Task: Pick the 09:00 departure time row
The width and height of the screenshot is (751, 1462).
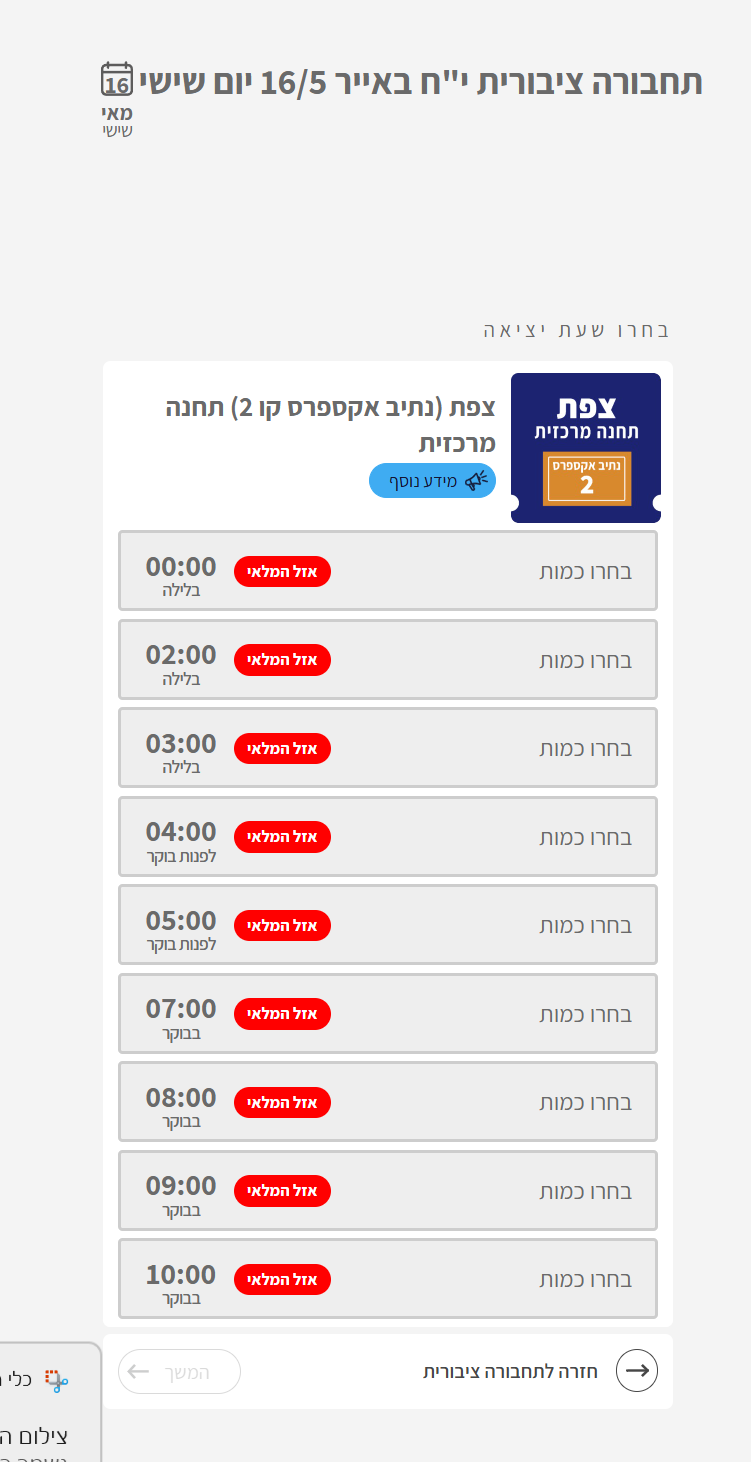Action: pyautogui.click(x=388, y=1190)
